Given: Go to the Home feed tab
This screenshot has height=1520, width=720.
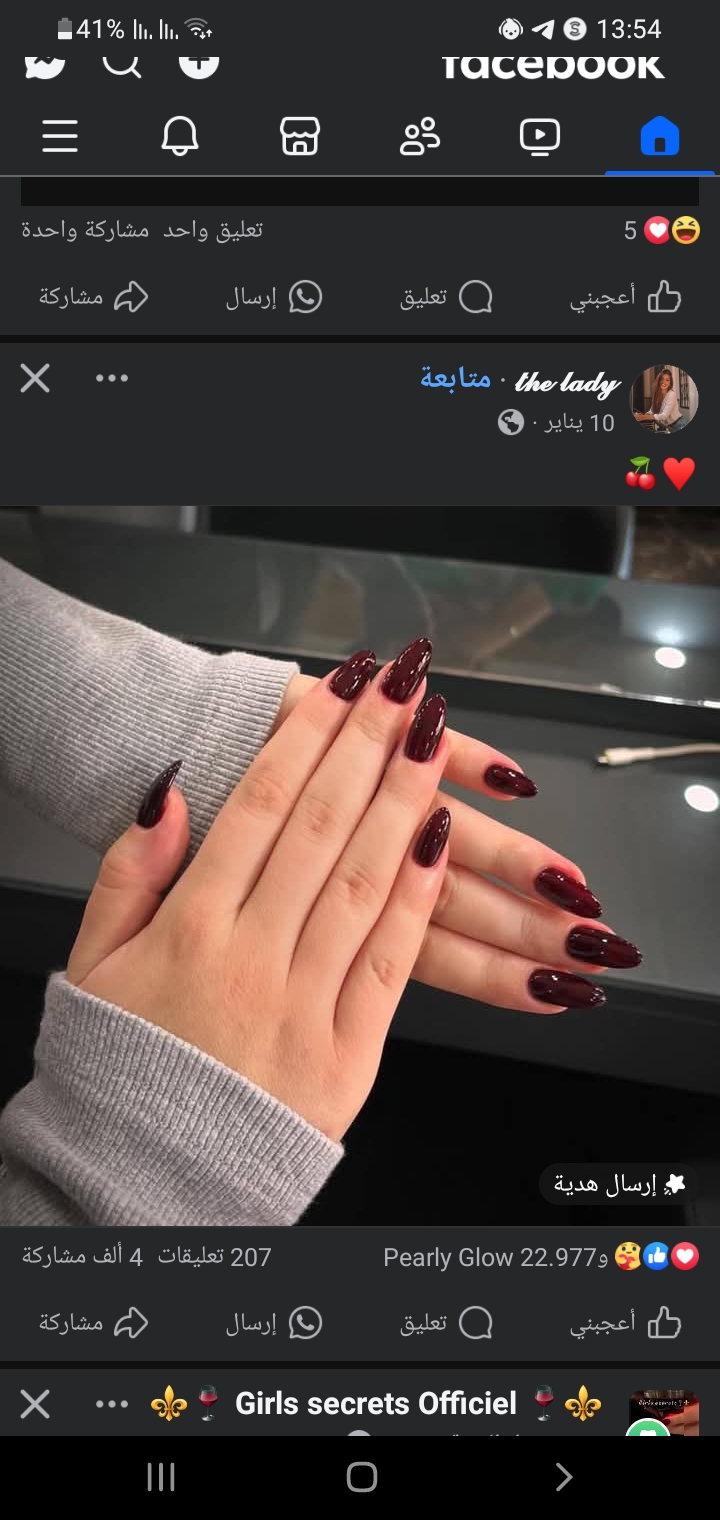Looking at the screenshot, I should pyautogui.click(x=660, y=136).
